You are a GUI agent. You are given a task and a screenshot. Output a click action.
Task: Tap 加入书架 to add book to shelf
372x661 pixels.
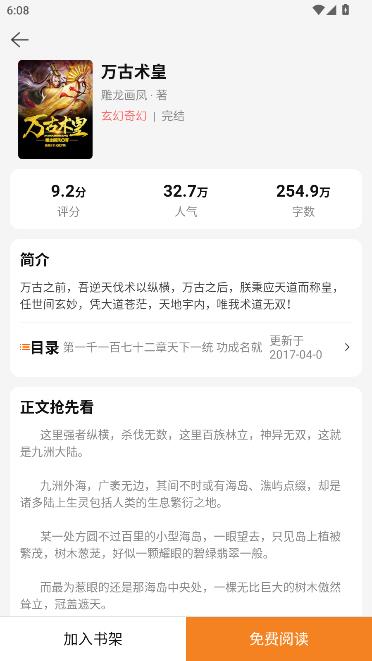pos(93,639)
